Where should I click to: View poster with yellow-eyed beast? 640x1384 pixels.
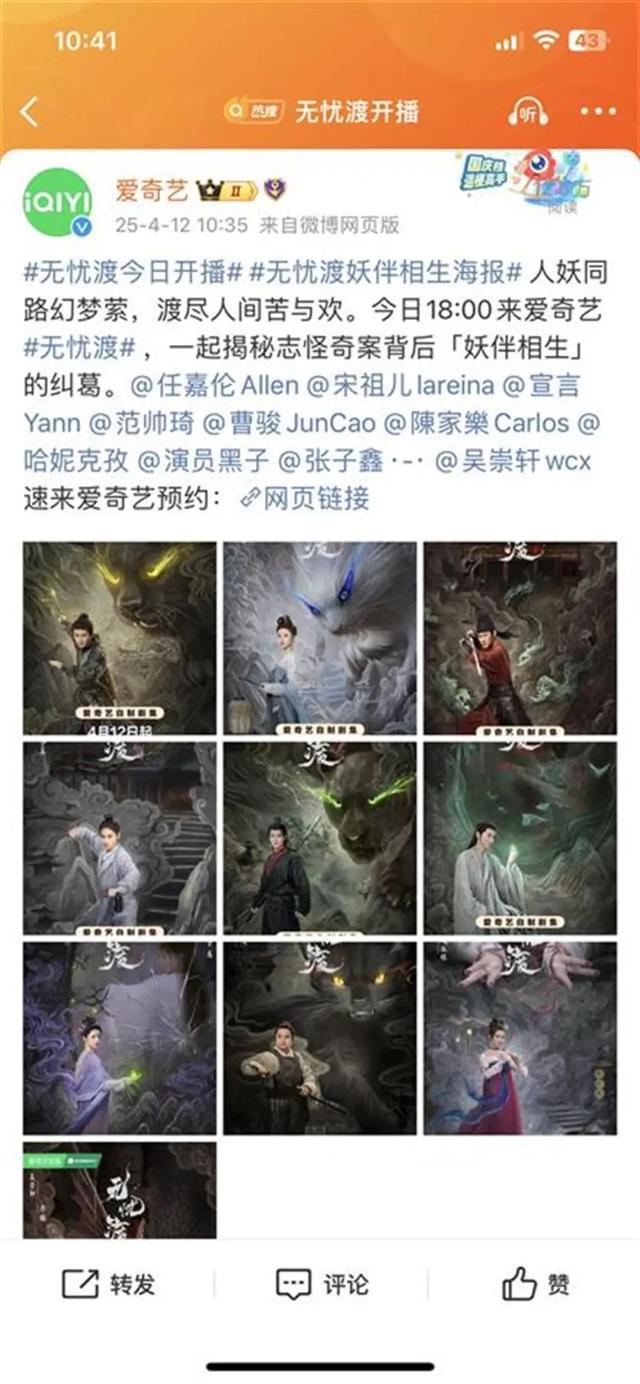point(120,638)
